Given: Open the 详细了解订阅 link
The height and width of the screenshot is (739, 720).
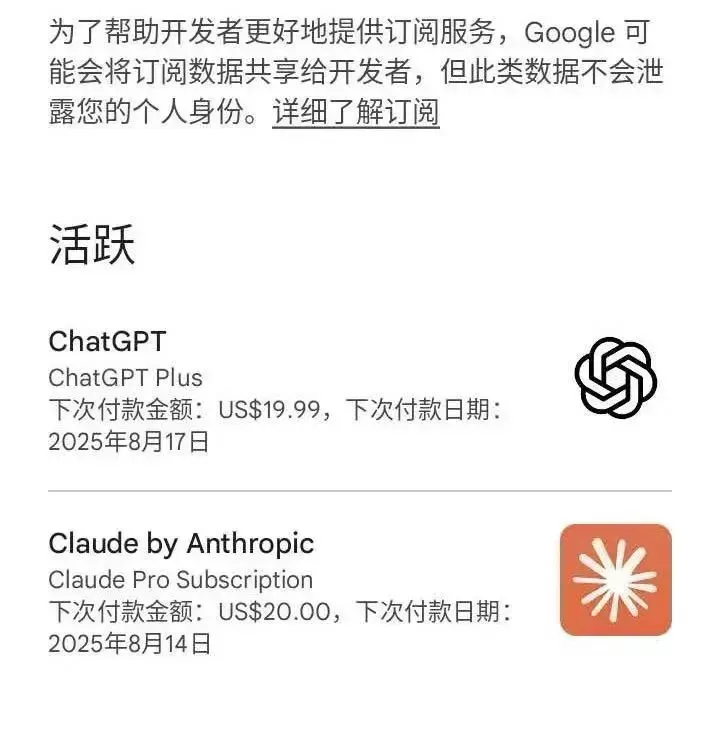Looking at the screenshot, I should pos(356,112).
